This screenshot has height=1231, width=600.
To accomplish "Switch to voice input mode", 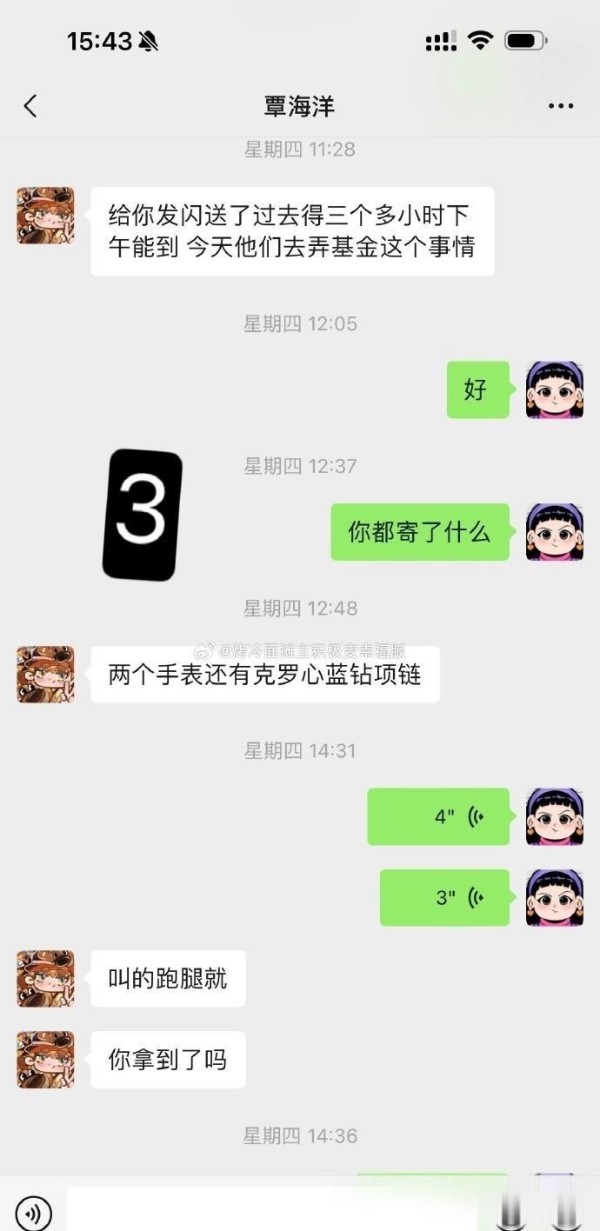I will tap(33, 1212).
